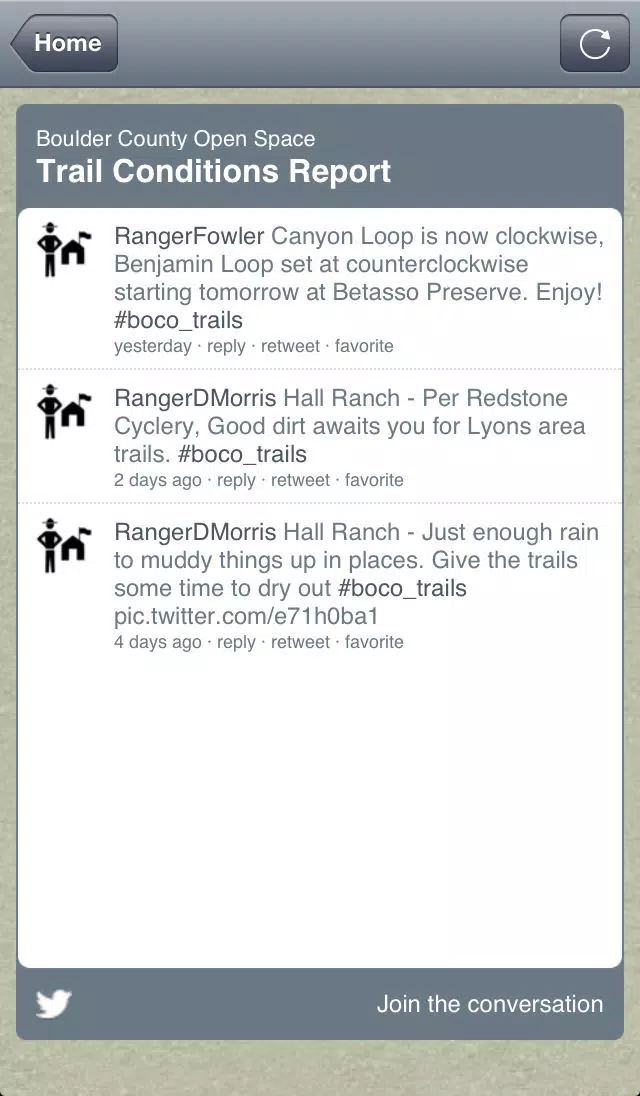Open the Twitter bird icon
This screenshot has height=1096, width=640.
[54, 1004]
